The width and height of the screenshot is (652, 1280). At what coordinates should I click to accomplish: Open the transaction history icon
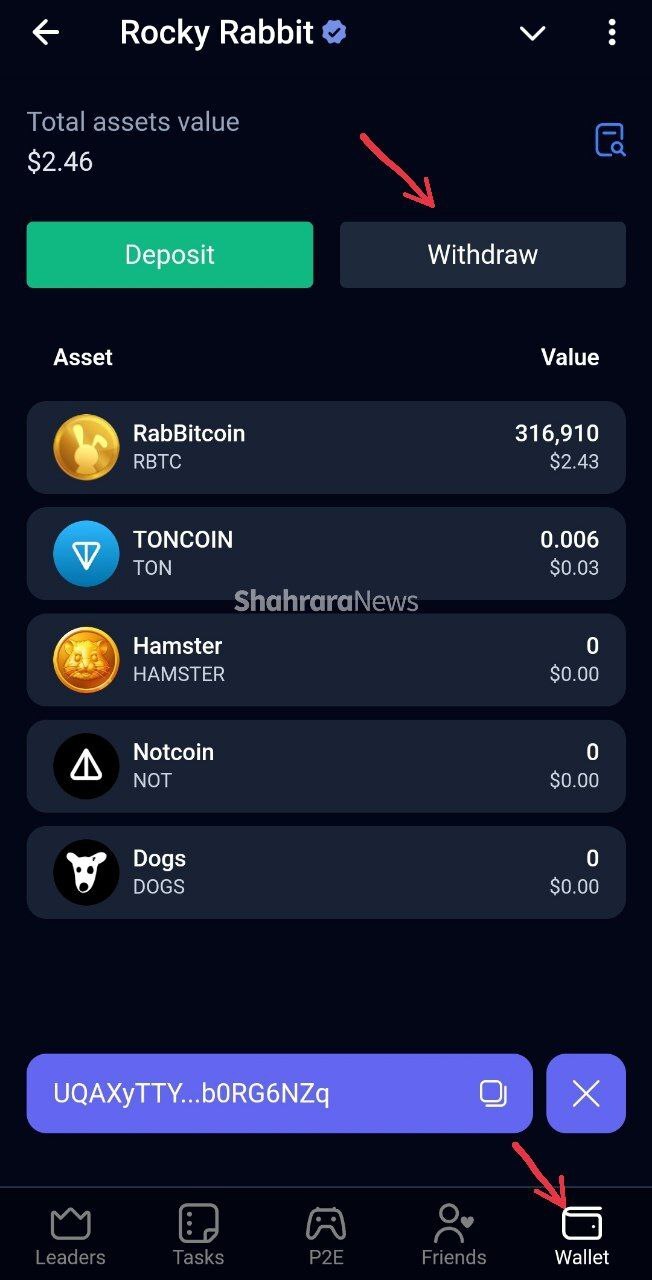(609, 141)
